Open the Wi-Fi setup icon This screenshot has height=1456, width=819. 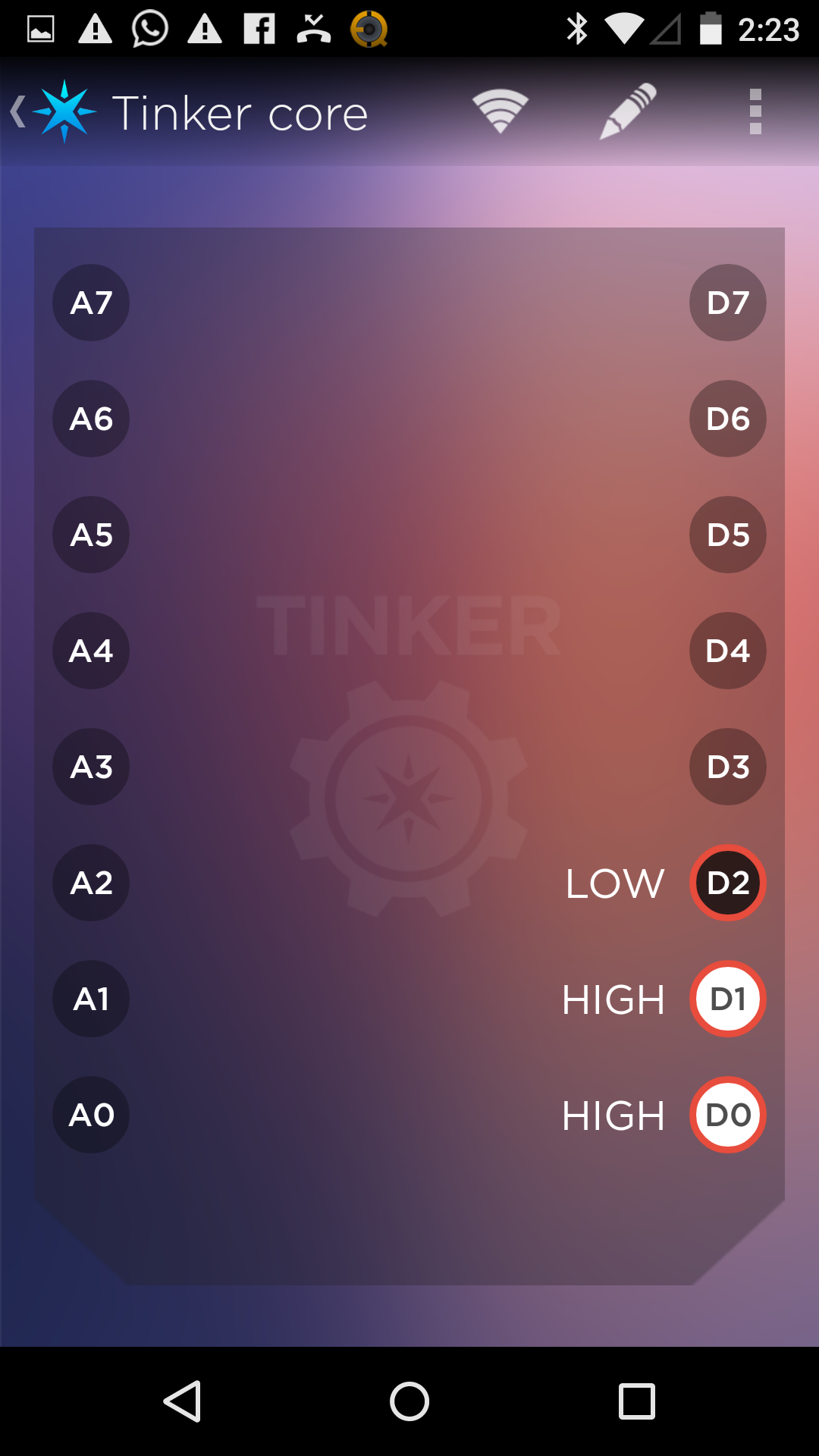(500, 111)
